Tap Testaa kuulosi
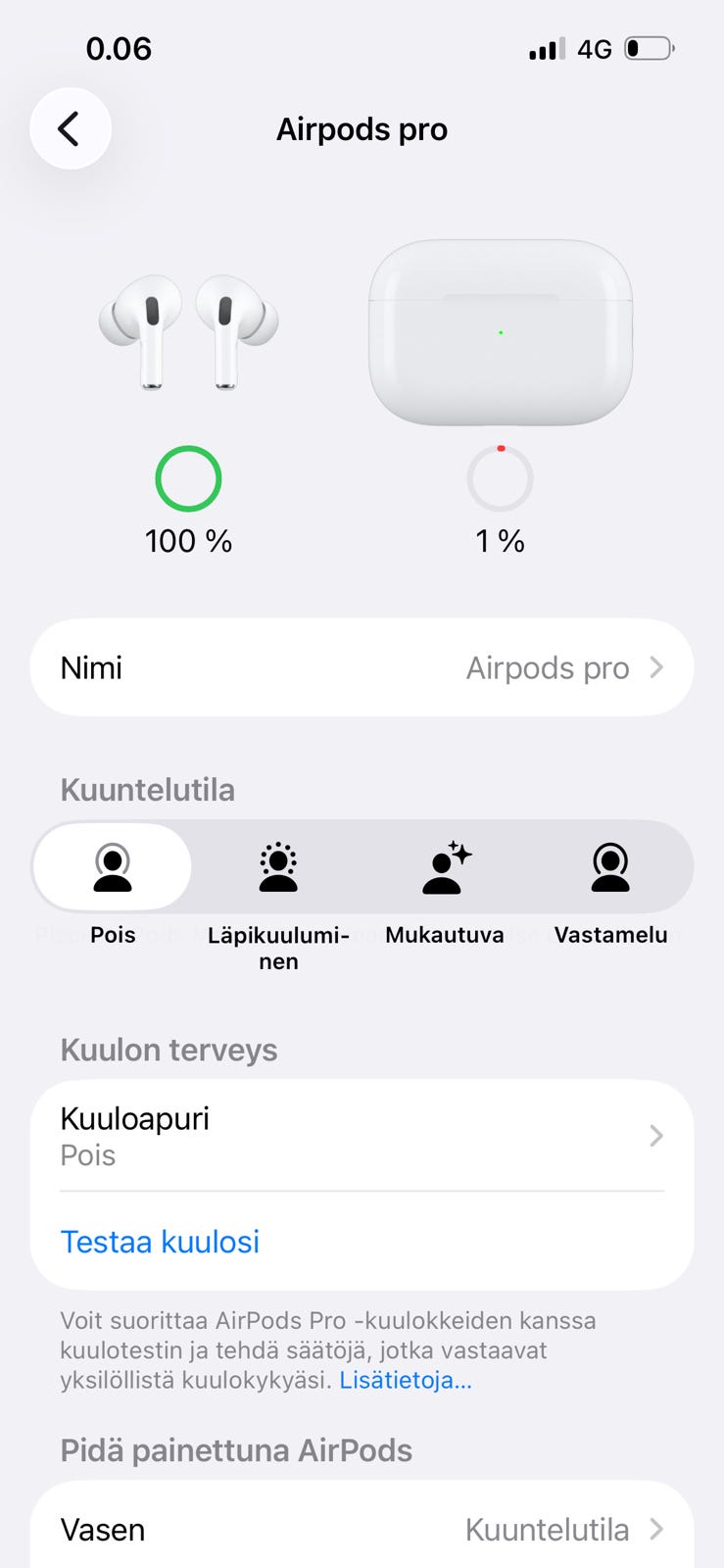This screenshot has width=724, height=1568. click(160, 1242)
